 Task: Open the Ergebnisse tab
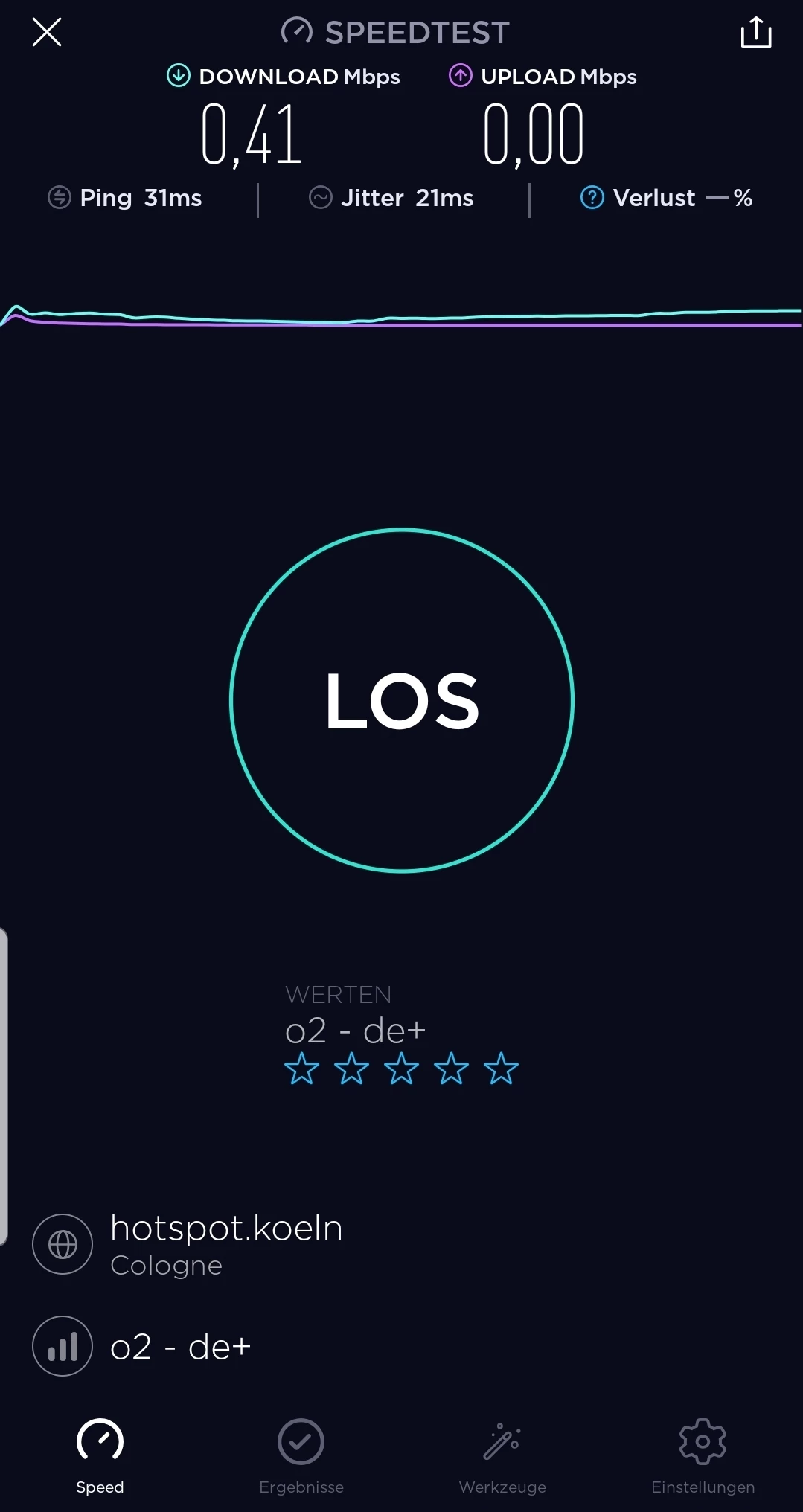(301, 1455)
